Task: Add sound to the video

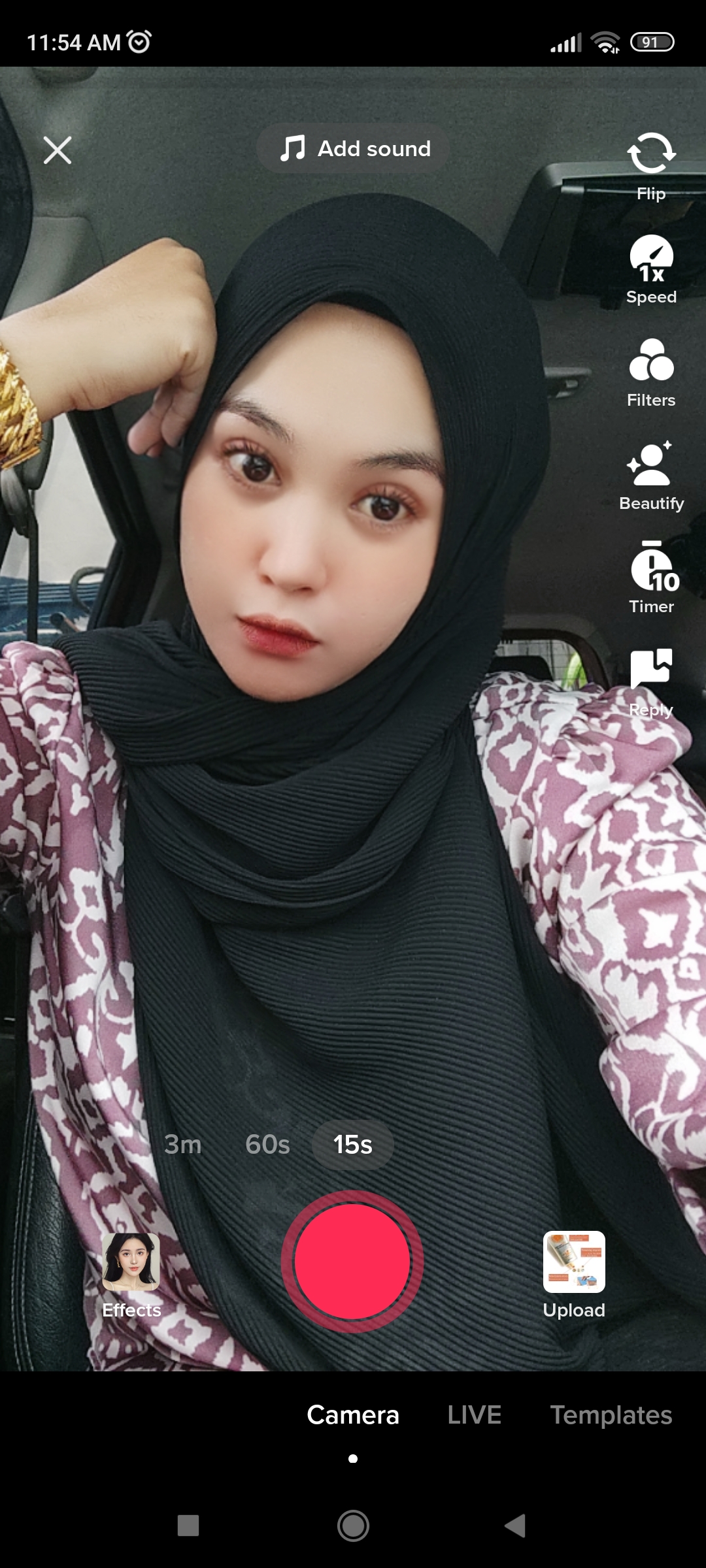Action: coord(354,148)
